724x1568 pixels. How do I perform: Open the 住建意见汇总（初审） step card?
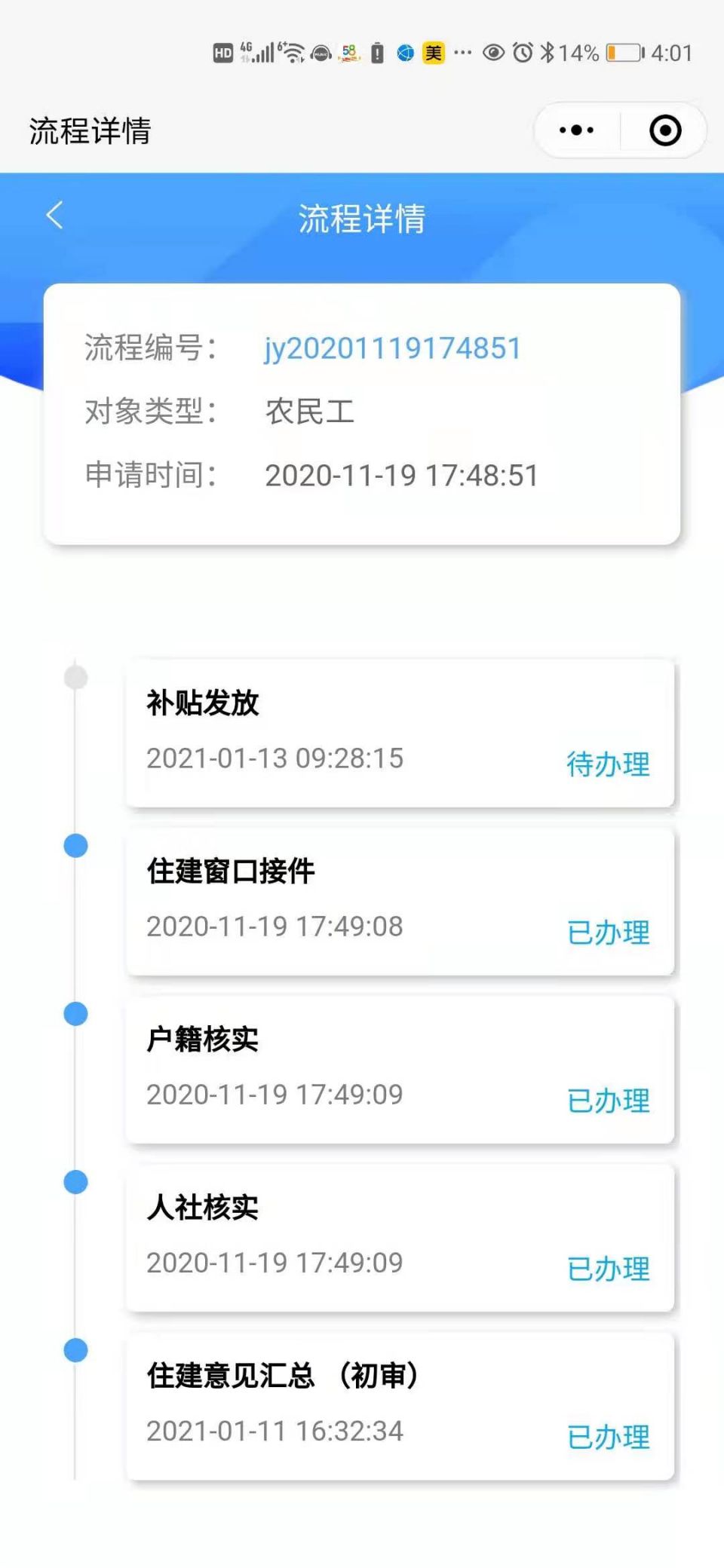(399, 1405)
